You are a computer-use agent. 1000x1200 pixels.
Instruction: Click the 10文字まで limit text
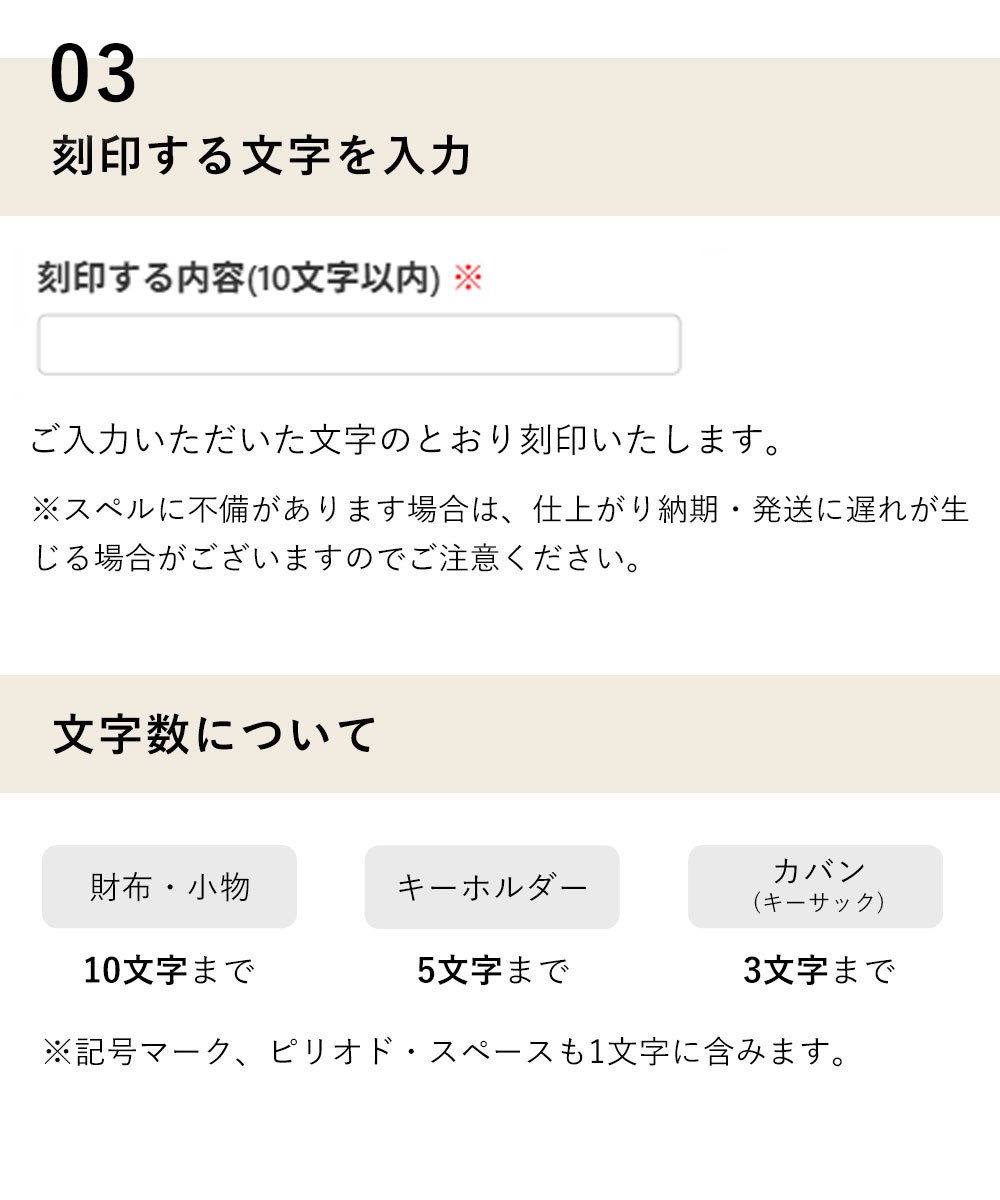[x=168, y=969]
